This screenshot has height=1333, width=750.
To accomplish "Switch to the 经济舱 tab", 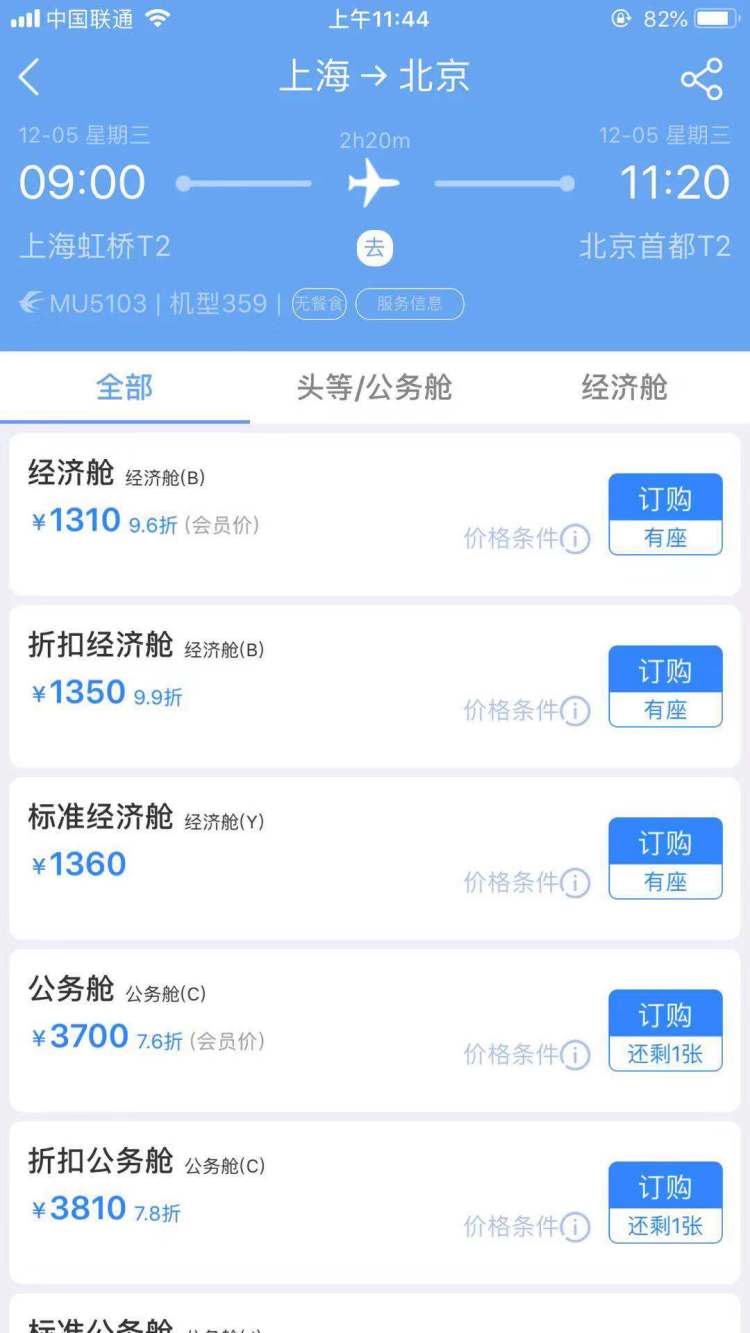I will click(624, 388).
